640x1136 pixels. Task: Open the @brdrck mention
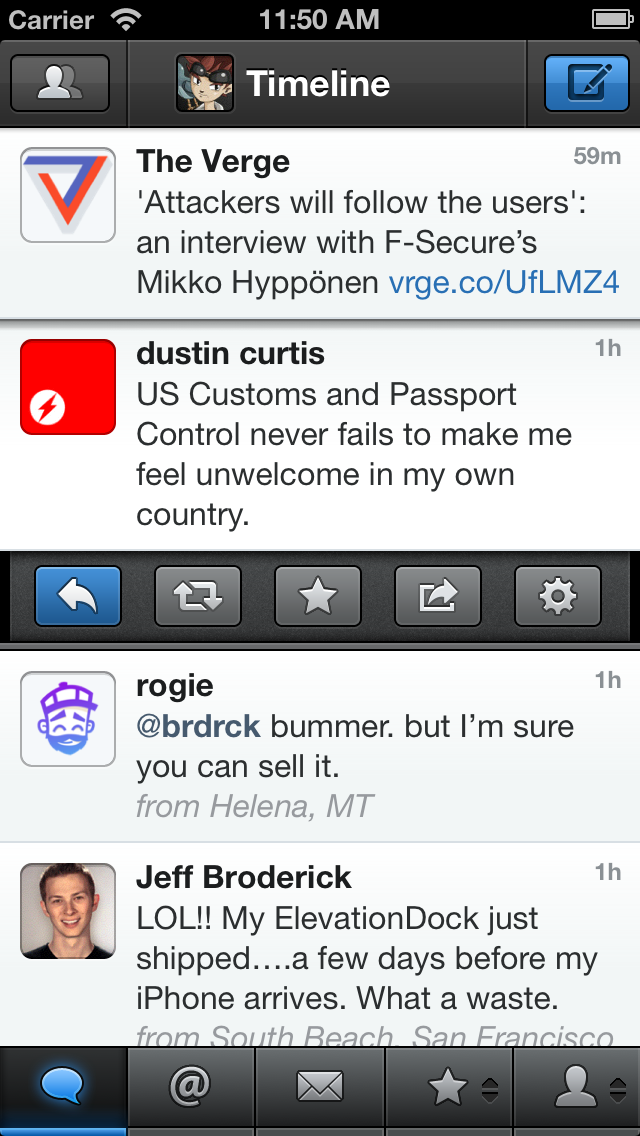pyautogui.click(x=198, y=726)
